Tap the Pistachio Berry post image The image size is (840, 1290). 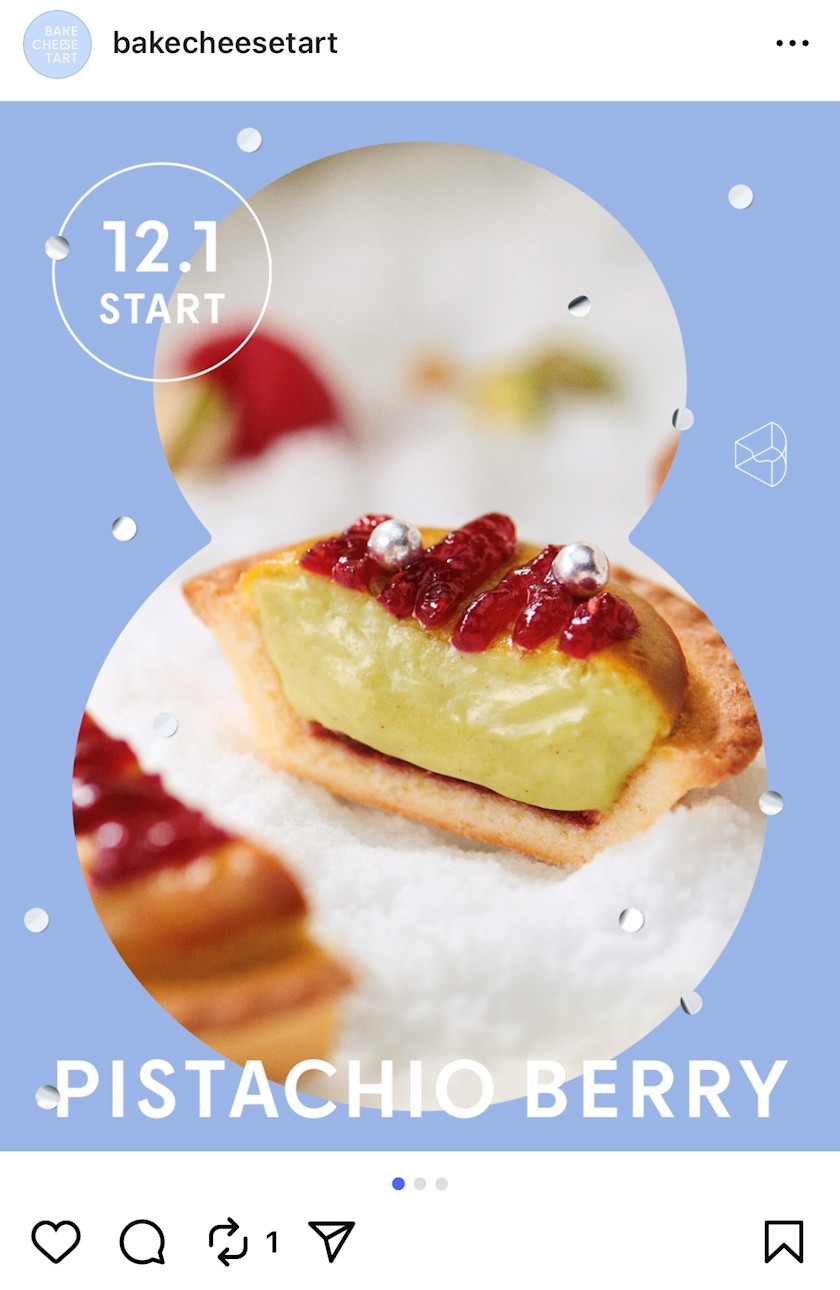420,625
